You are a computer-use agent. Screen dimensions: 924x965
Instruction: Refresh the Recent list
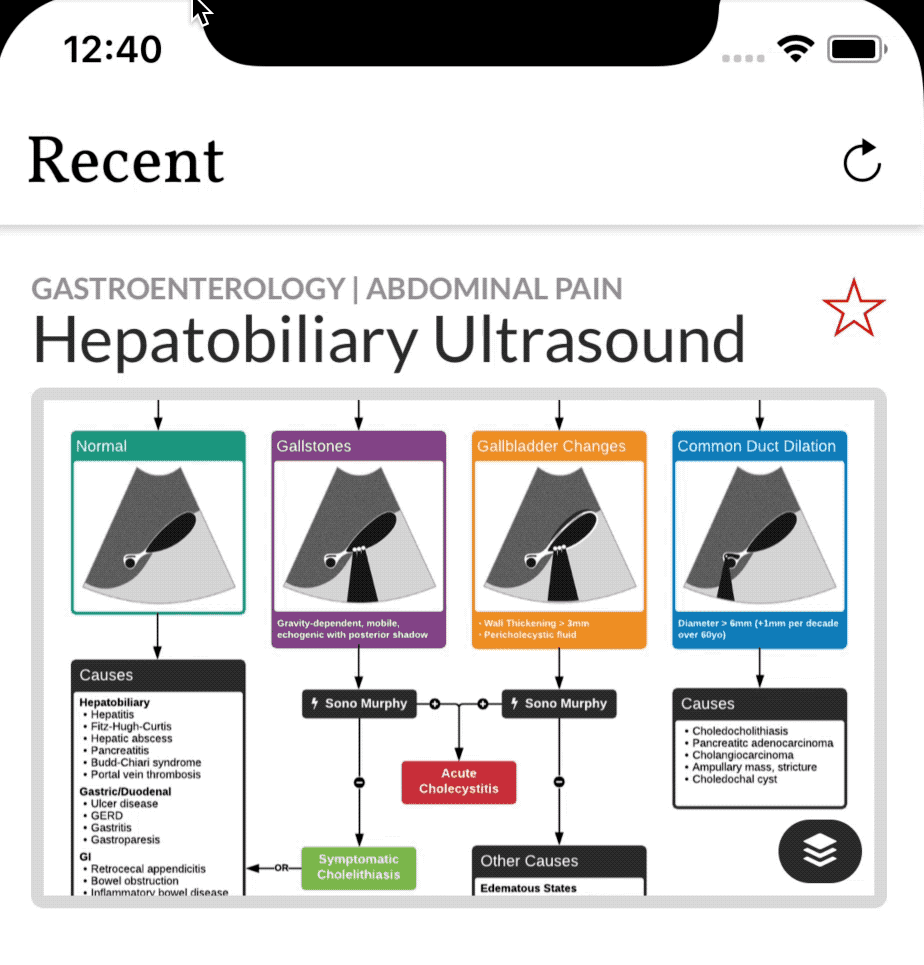(x=862, y=160)
